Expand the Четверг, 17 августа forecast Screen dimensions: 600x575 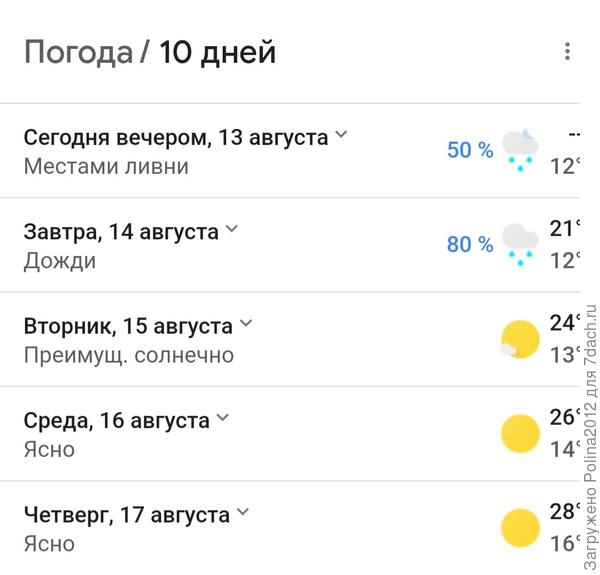tap(243, 514)
